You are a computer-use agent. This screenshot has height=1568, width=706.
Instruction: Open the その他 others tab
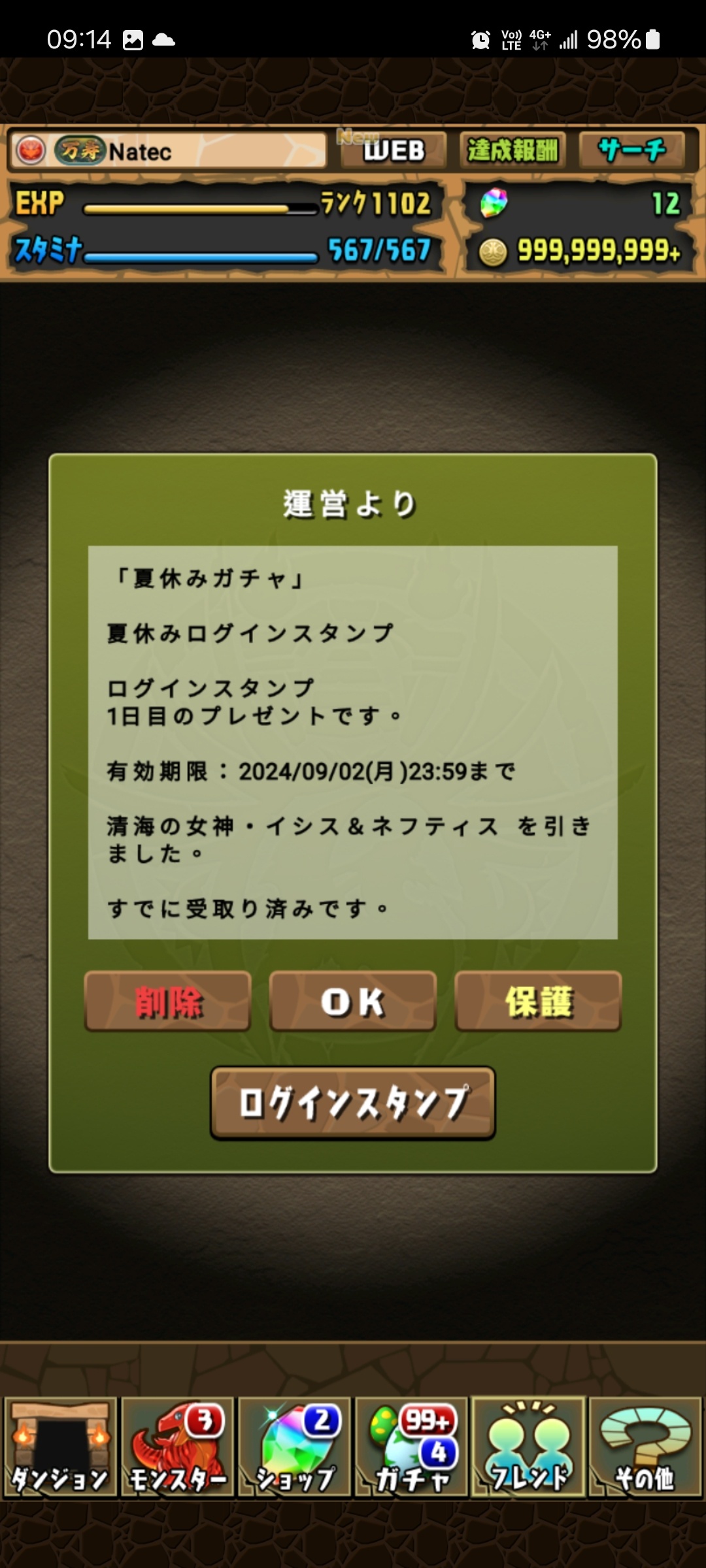coord(645,1446)
